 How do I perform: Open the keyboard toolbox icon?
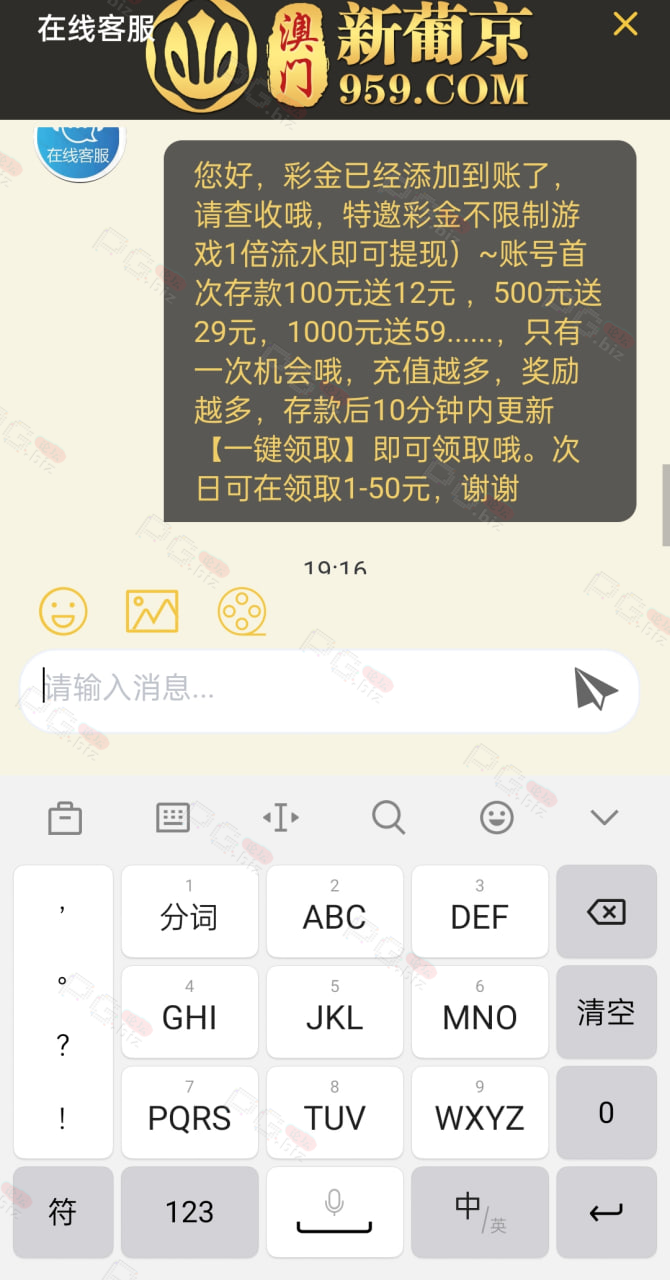65,818
